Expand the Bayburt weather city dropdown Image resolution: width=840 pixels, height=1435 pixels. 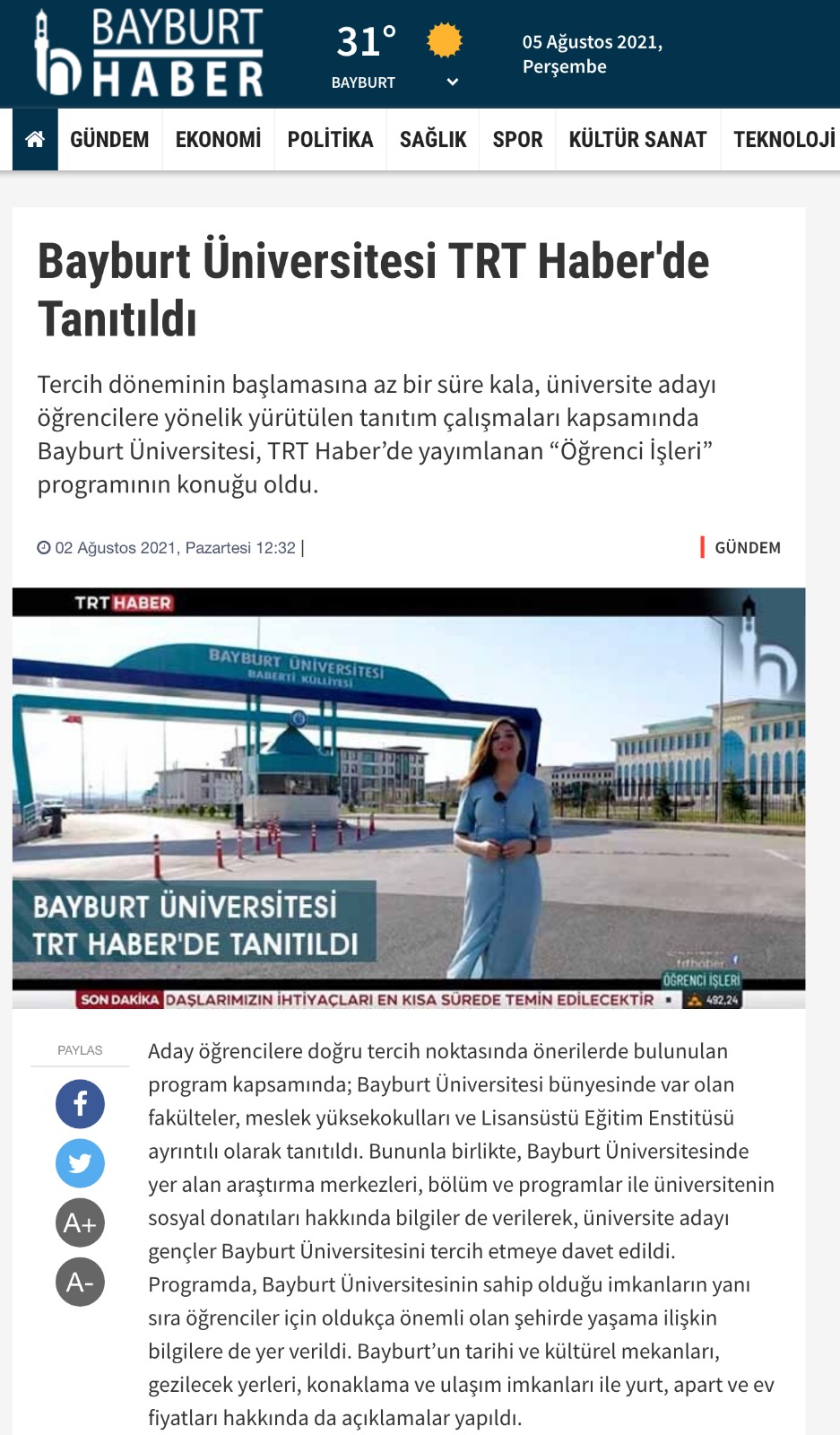point(453,83)
